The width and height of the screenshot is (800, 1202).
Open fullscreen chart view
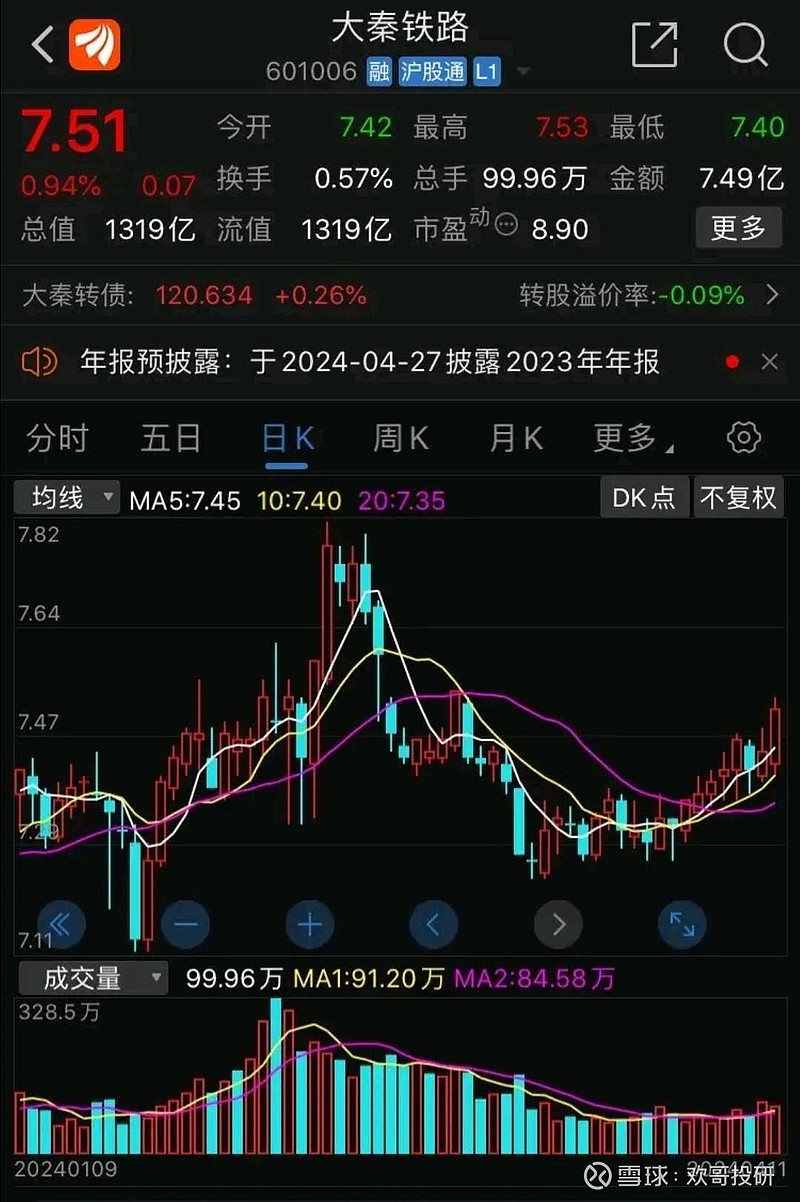(682, 924)
